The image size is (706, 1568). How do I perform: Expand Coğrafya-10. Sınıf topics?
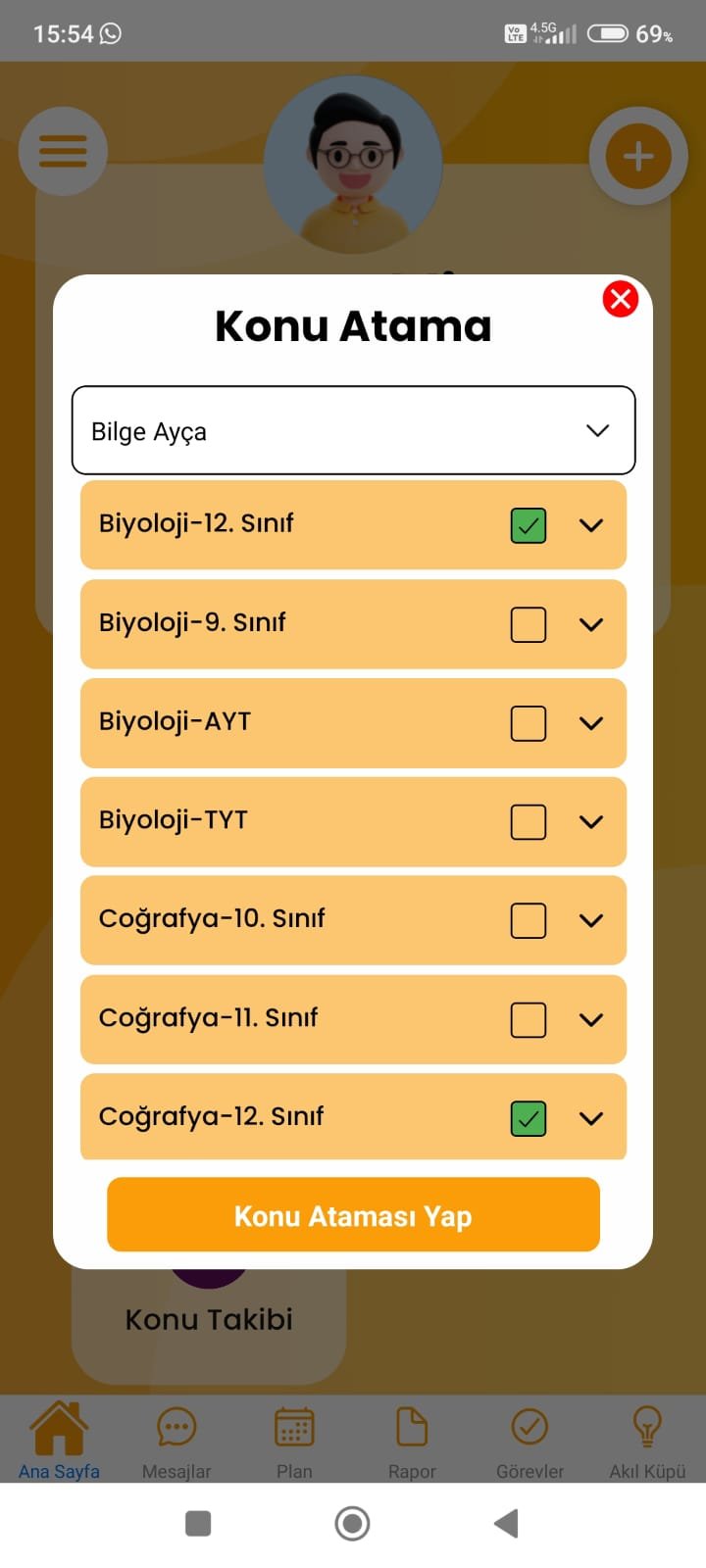tap(591, 920)
